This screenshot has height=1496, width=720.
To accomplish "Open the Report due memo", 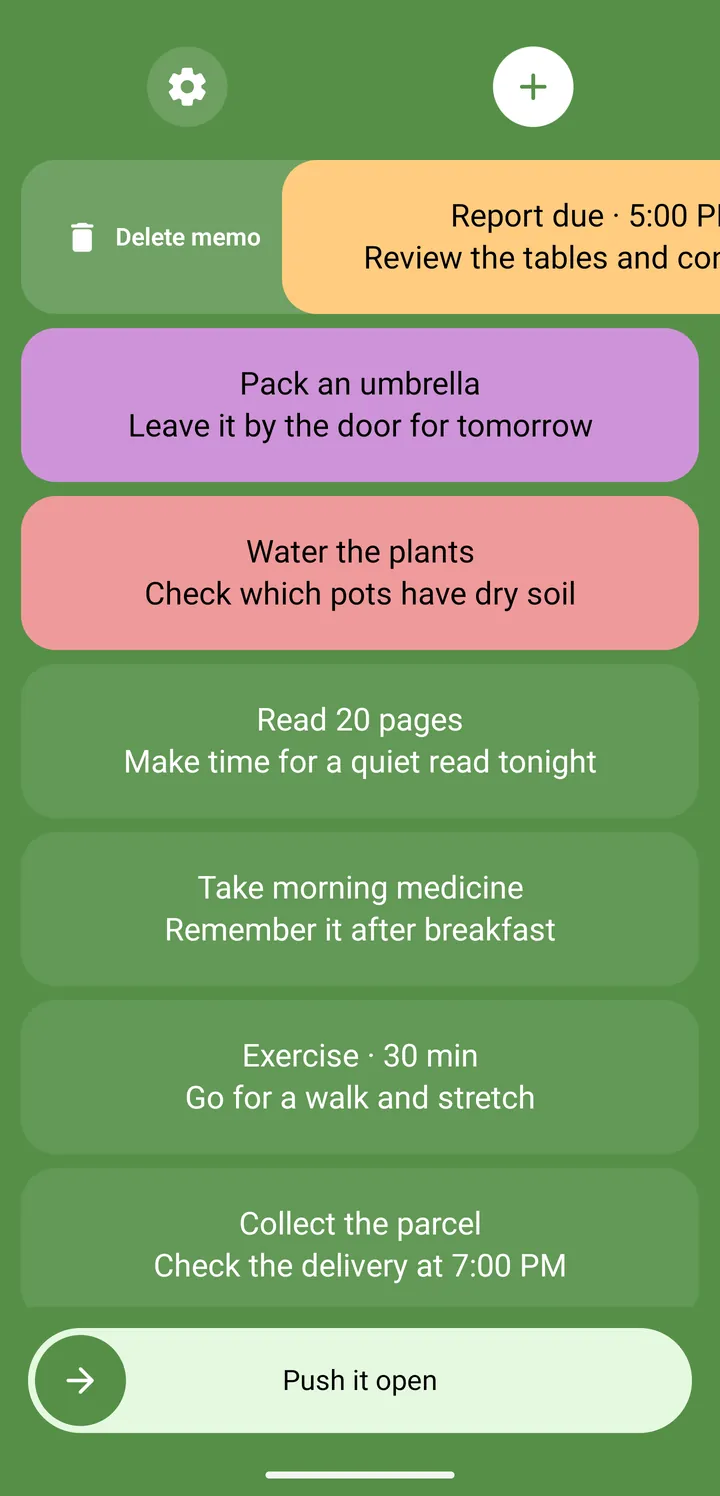I will pos(501,237).
